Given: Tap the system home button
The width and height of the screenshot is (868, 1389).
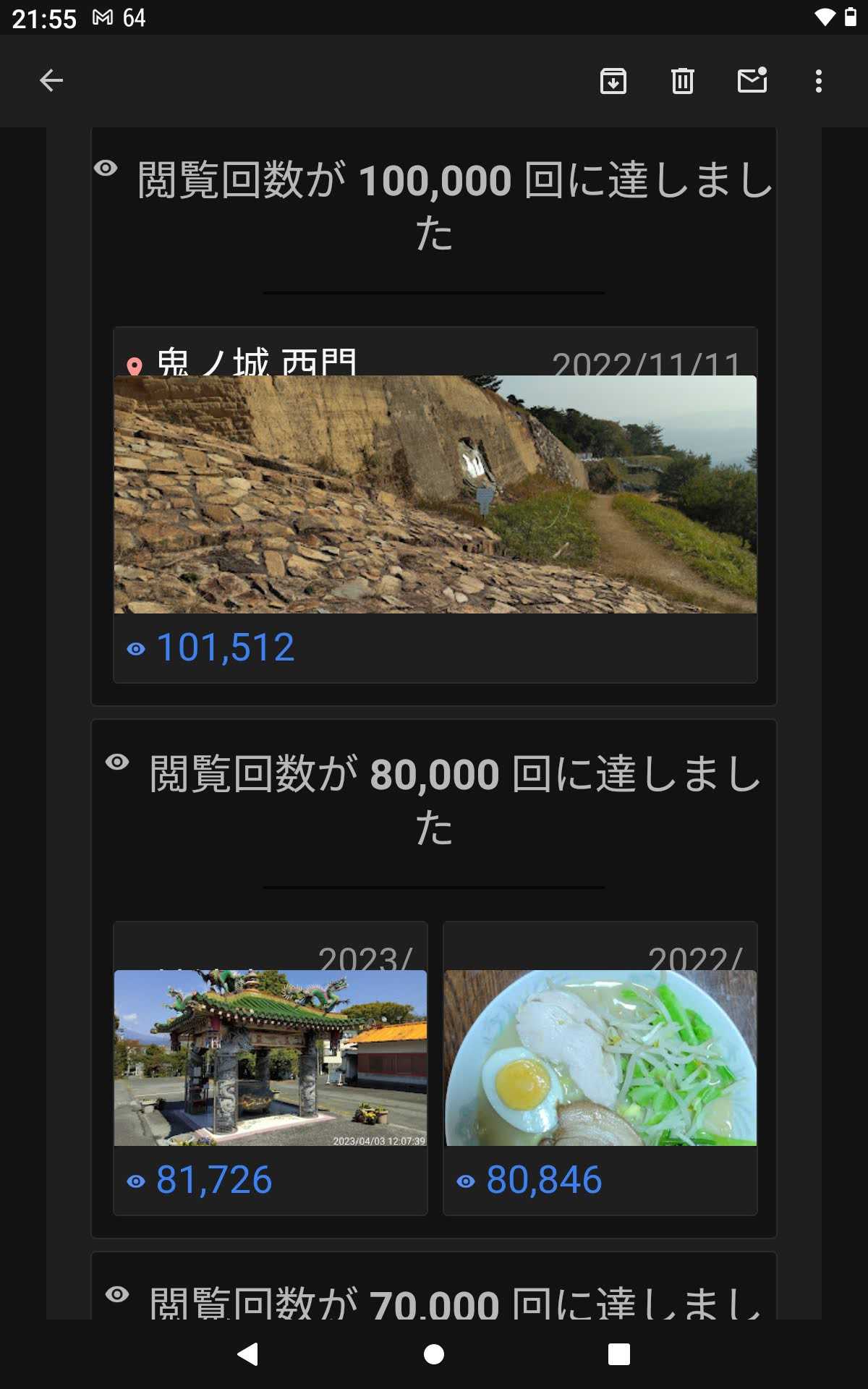Looking at the screenshot, I should pos(434,1354).
